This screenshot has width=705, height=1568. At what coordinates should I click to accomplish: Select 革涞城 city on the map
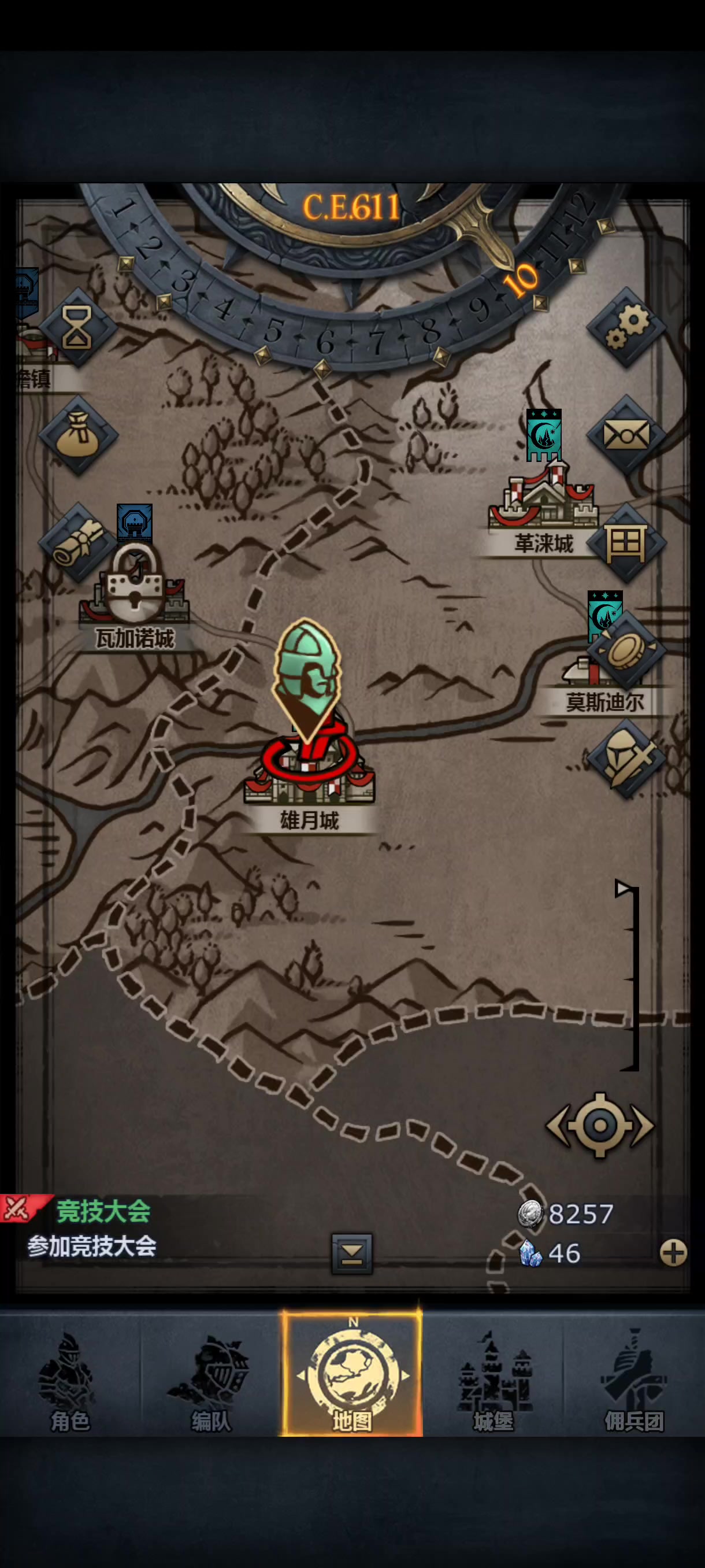pyautogui.click(x=543, y=505)
